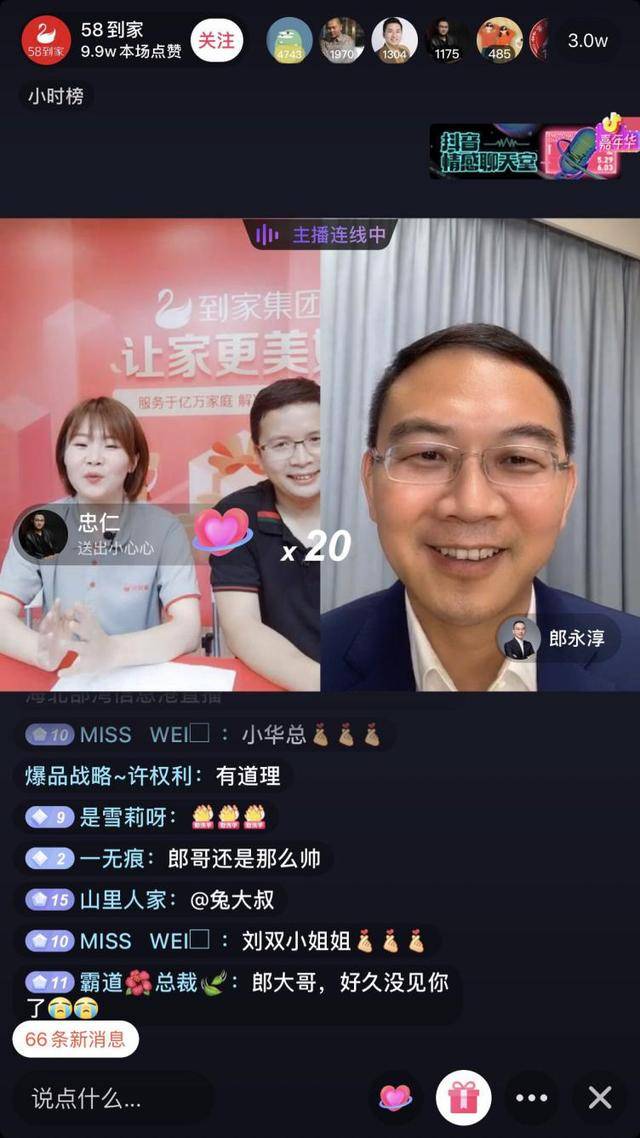The image size is (640, 1138).
Task: Open the more options menu
Action: coord(531,1098)
